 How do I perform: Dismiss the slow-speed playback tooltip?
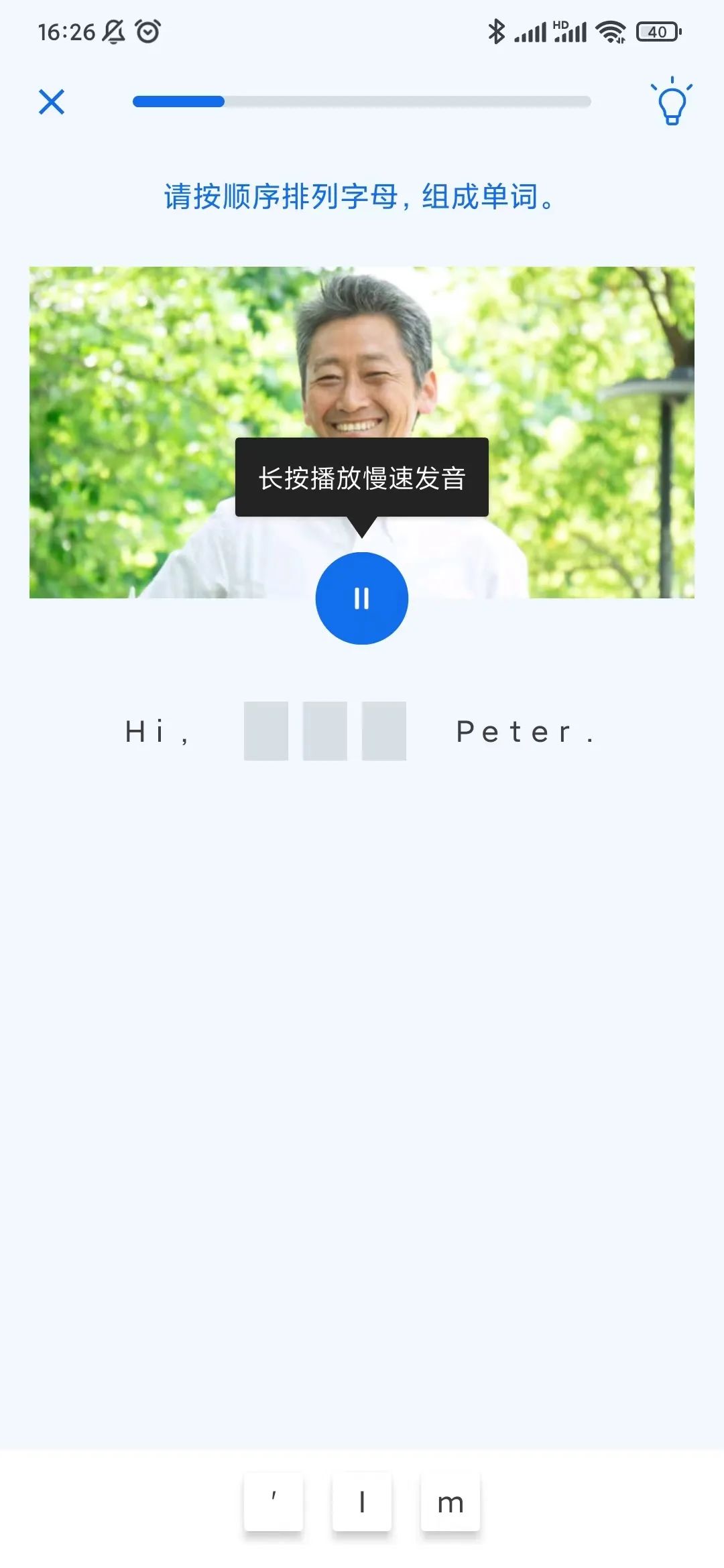click(362, 479)
